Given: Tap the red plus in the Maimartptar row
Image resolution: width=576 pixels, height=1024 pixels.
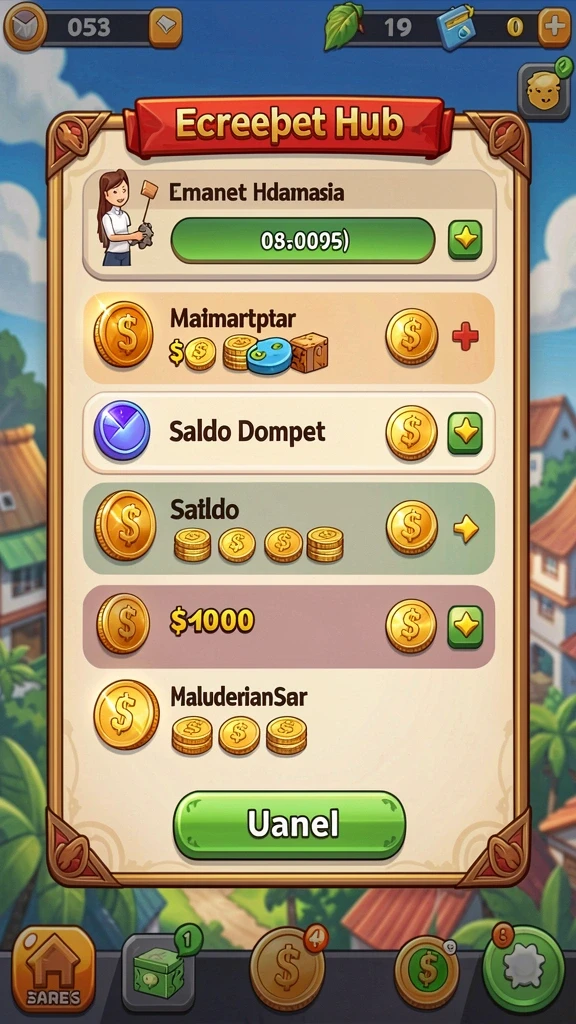Looking at the screenshot, I should pos(466,337).
